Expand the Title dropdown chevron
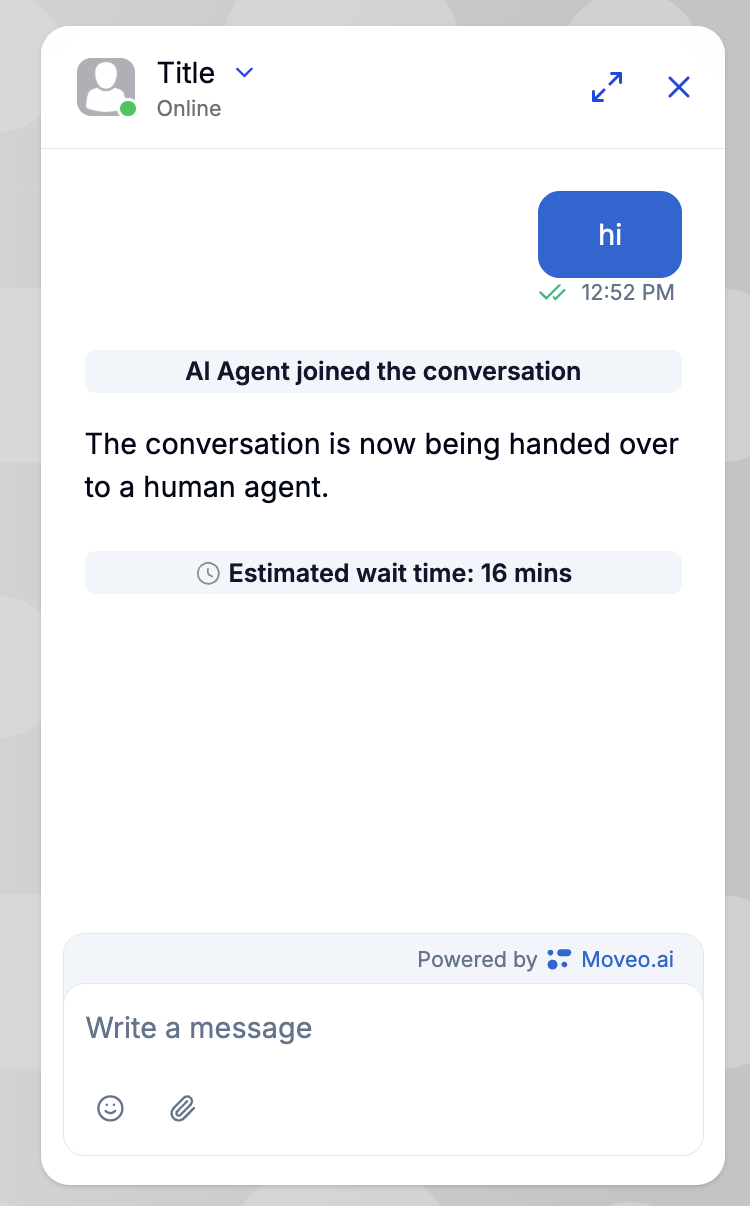750x1206 pixels. coord(245,73)
